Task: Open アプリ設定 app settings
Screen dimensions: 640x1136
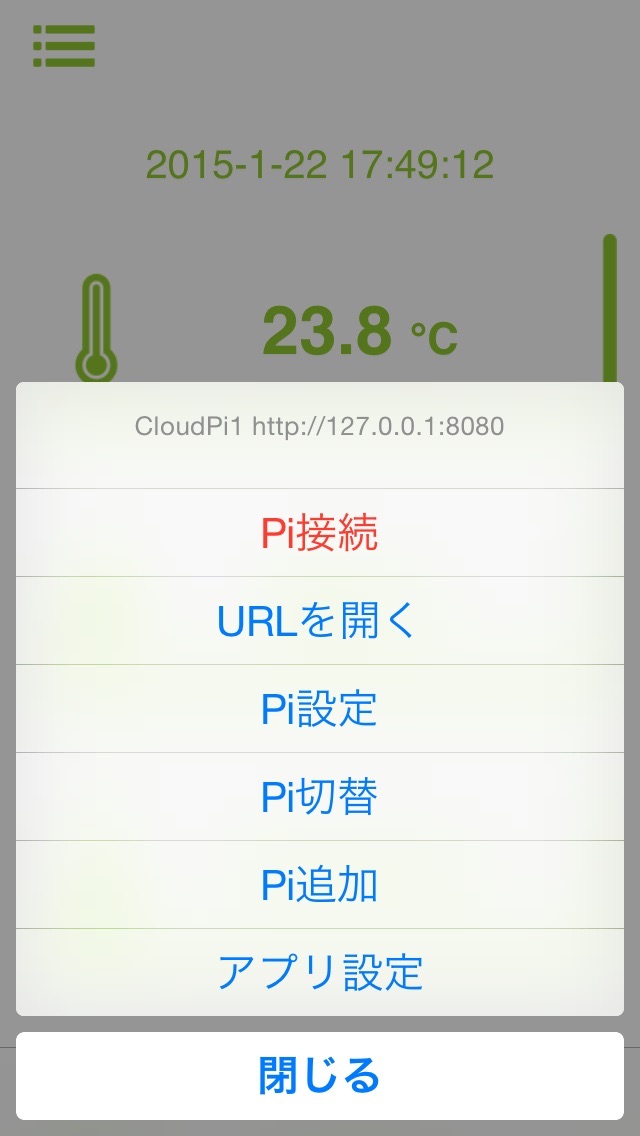Action: (x=320, y=972)
